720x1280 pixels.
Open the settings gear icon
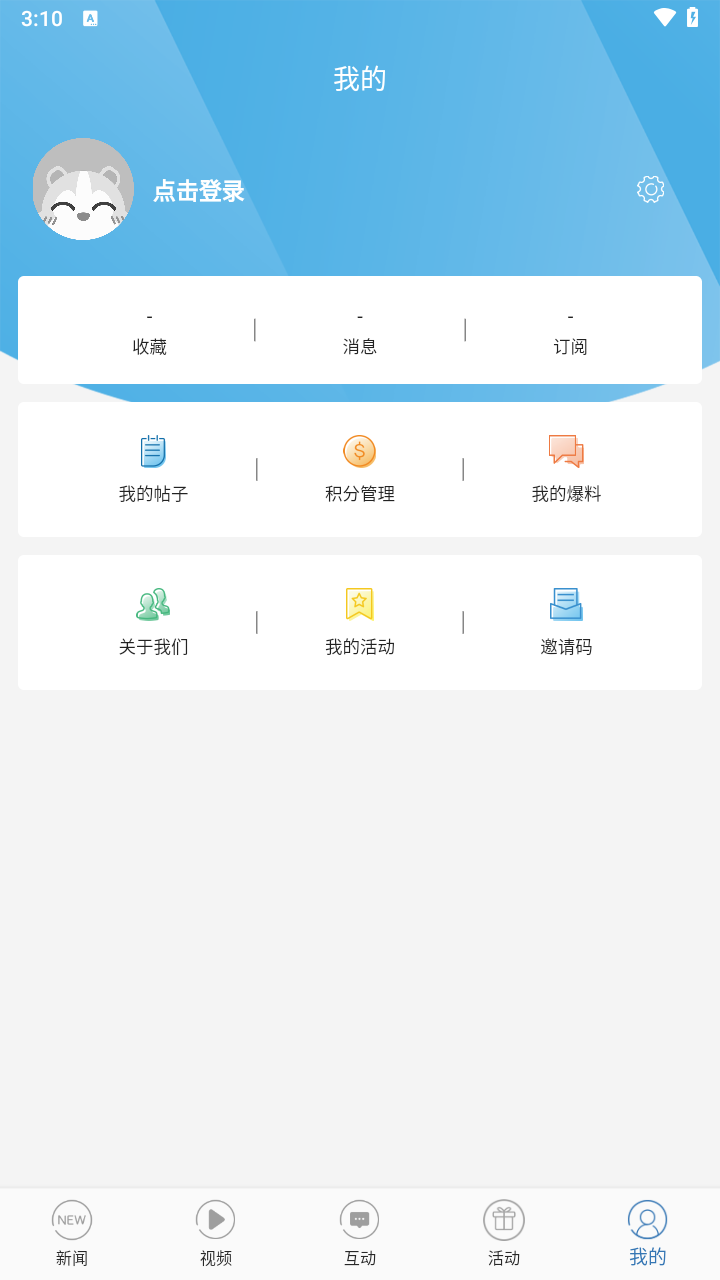tap(650, 189)
